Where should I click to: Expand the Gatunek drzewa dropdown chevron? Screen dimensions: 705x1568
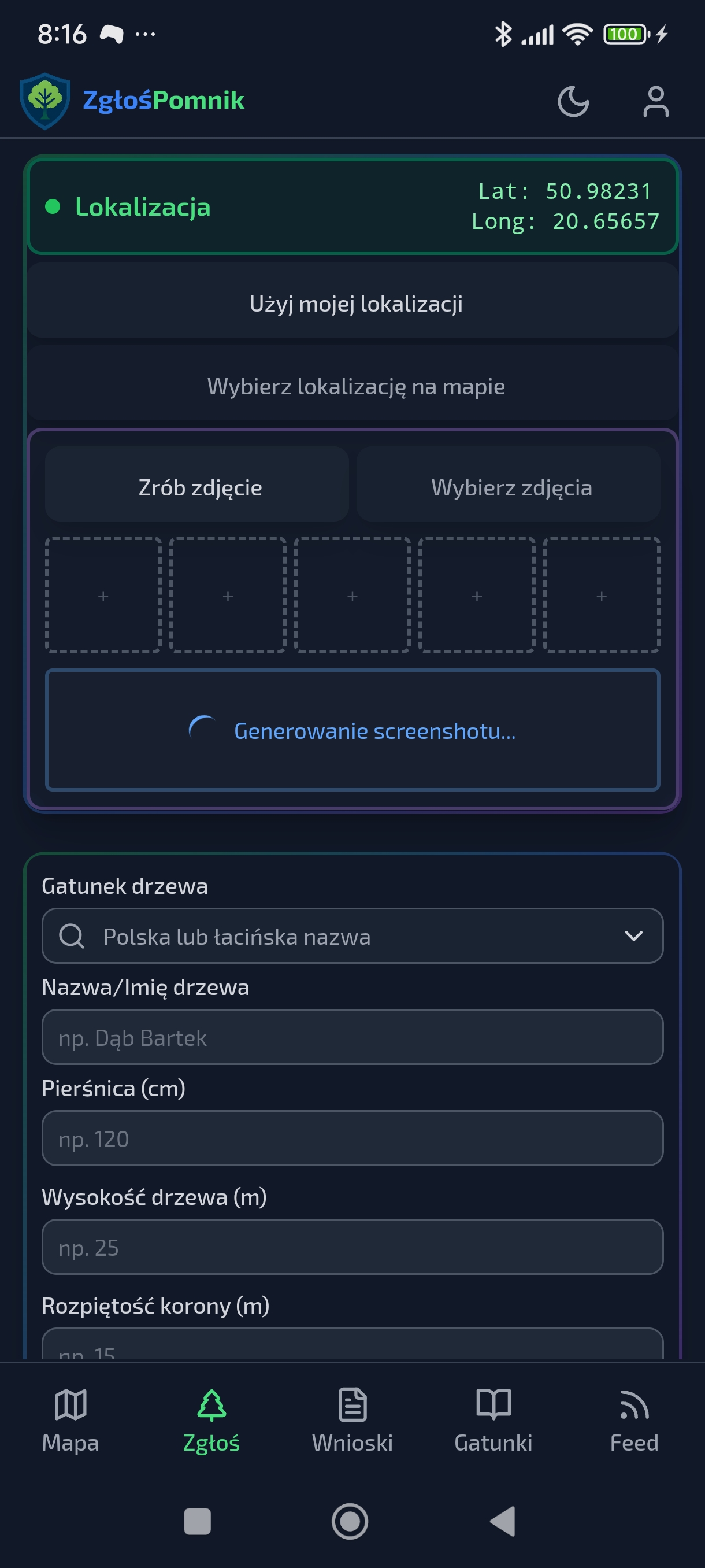[634, 936]
